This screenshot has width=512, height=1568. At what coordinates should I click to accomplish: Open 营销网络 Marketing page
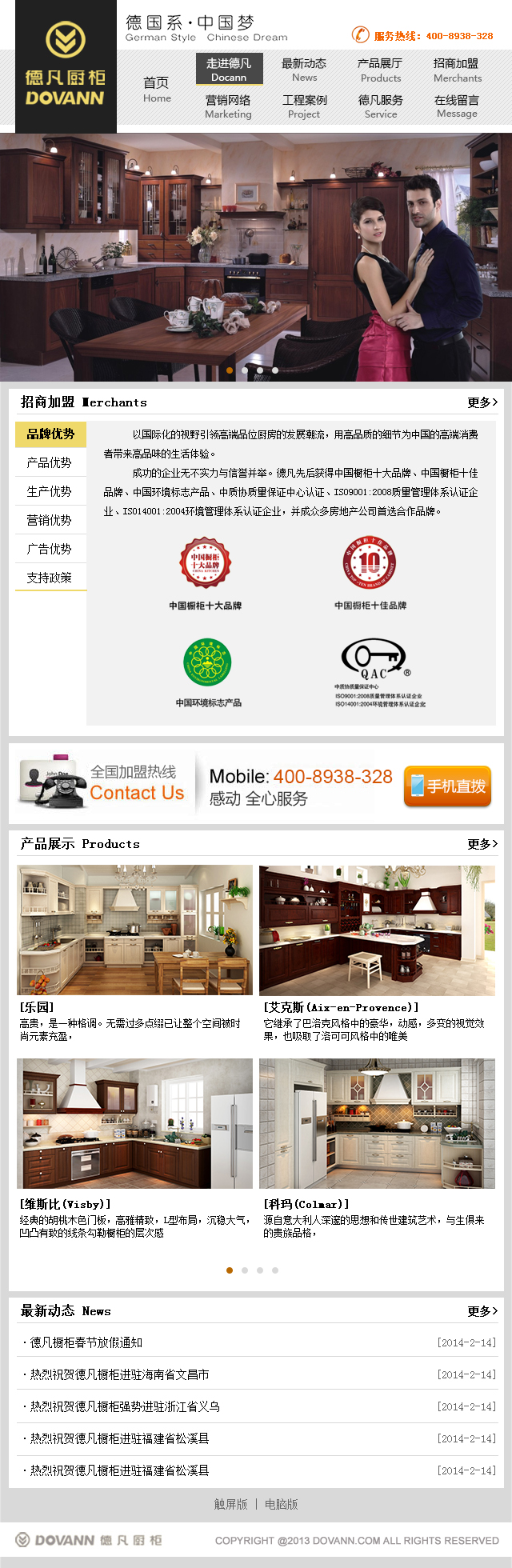(x=228, y=106)
